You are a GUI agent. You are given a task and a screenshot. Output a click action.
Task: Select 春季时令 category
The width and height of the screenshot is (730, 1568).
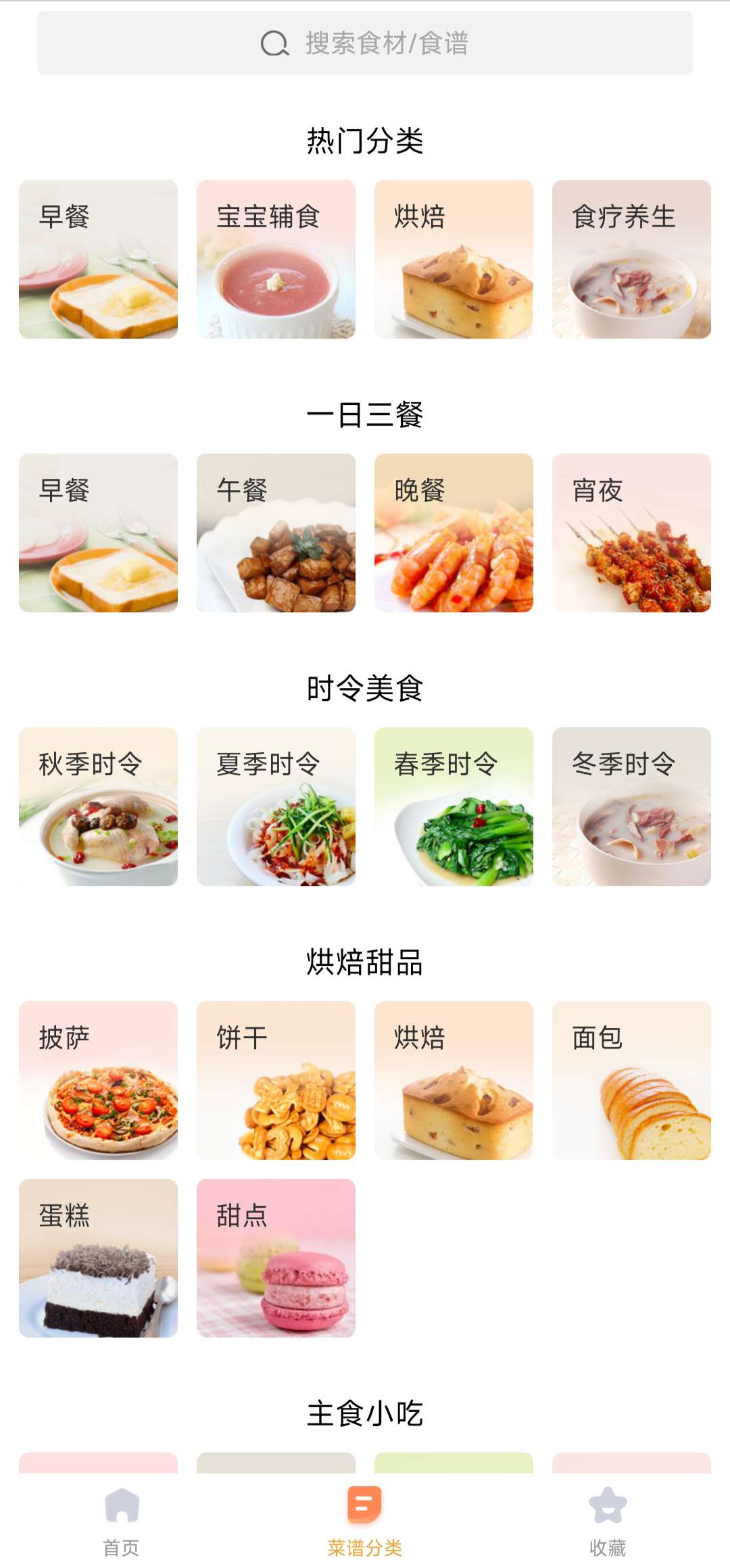pos(454,807)
